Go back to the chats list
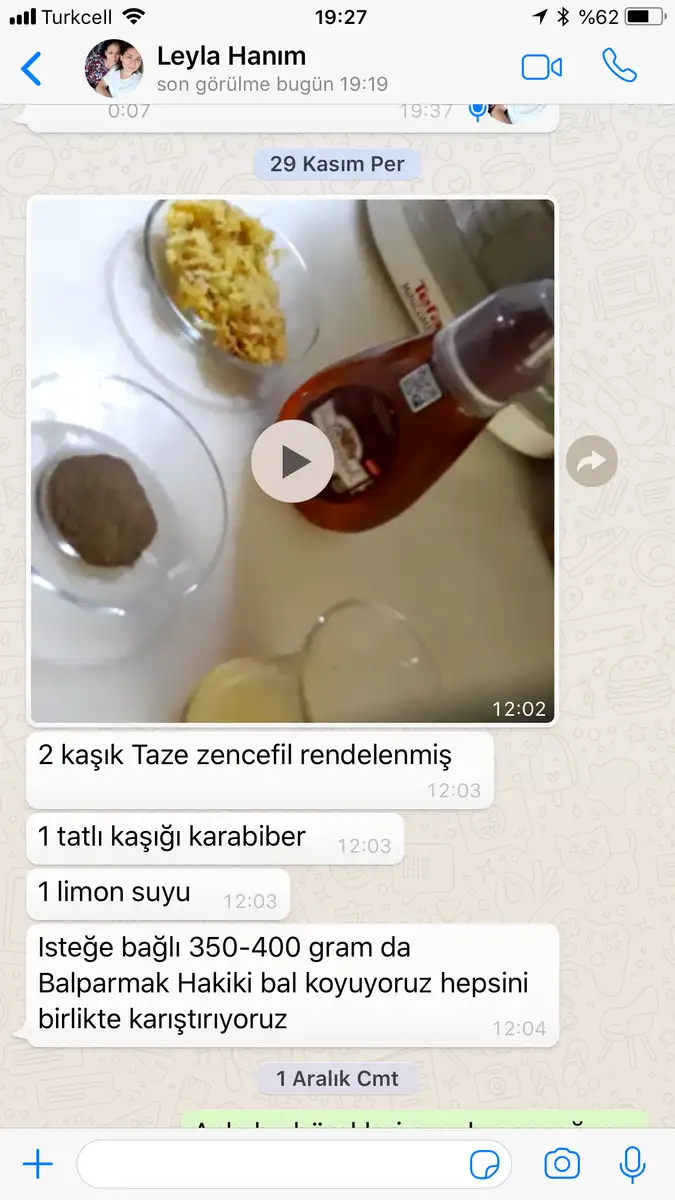Image resolution: width=675 pixels, height=1200 pixels. [x=32, y=69]
